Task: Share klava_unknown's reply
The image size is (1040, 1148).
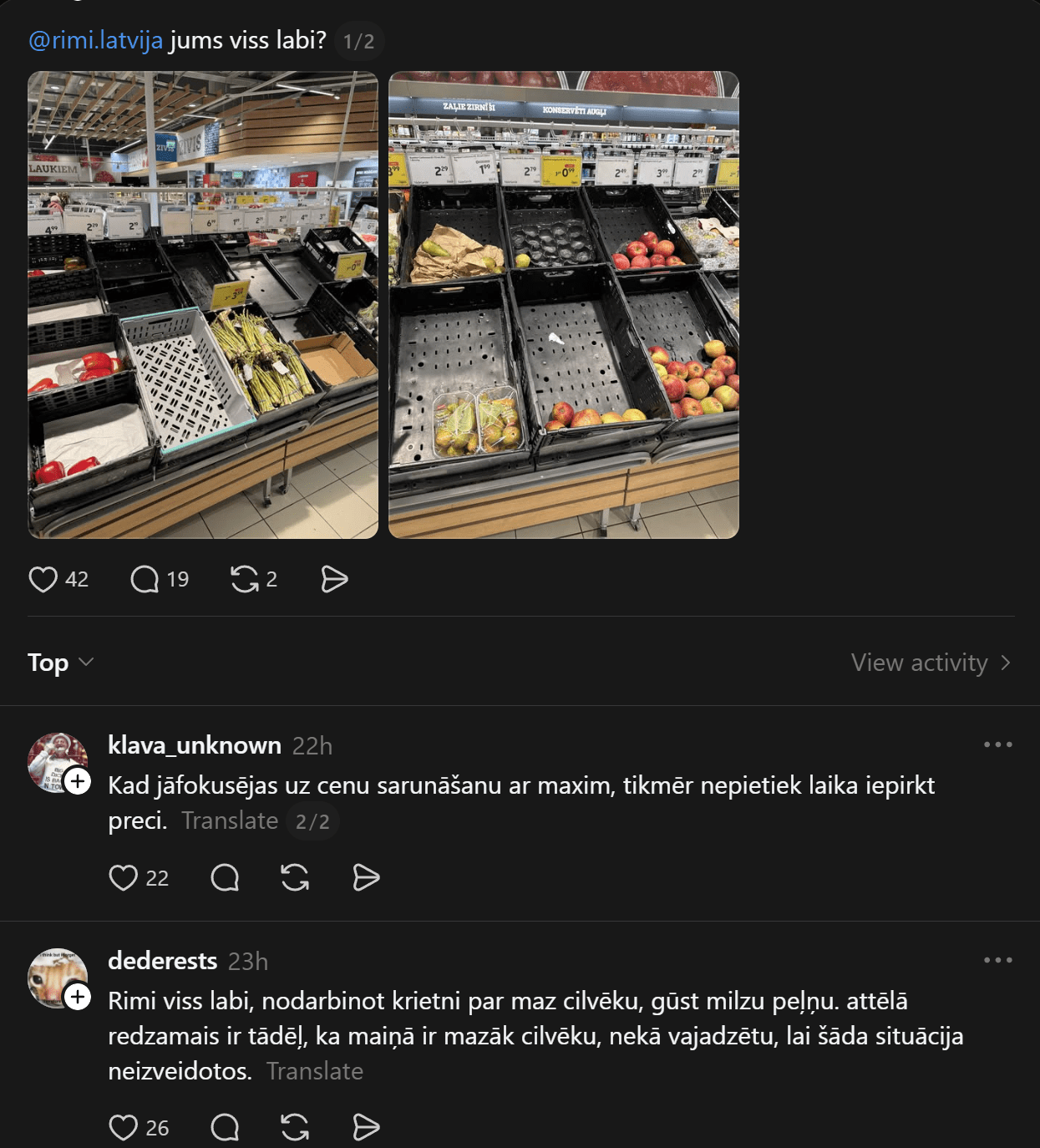Action: (366, 877)
